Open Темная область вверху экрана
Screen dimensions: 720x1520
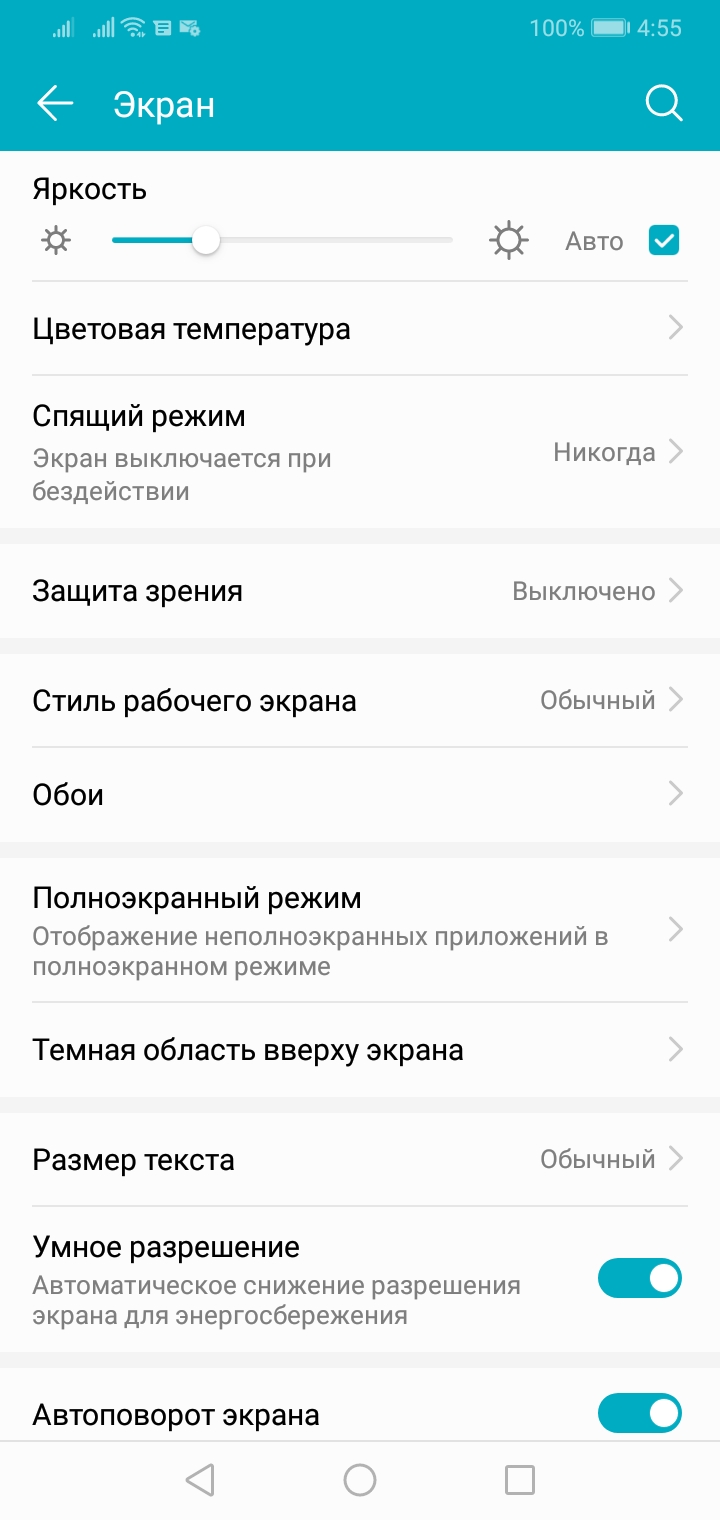click(360, 1050)
